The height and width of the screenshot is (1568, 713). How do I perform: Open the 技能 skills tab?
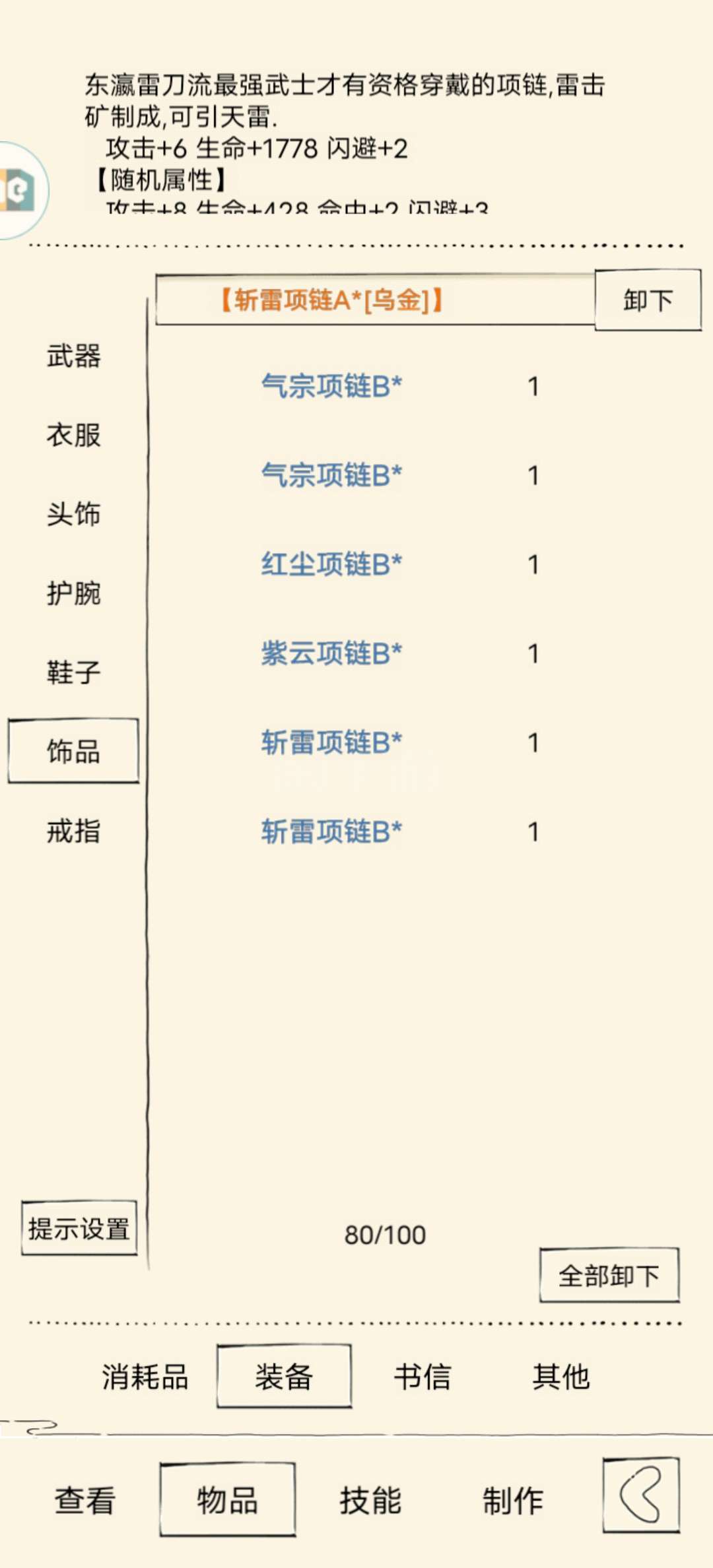[x=370, y=1500]
